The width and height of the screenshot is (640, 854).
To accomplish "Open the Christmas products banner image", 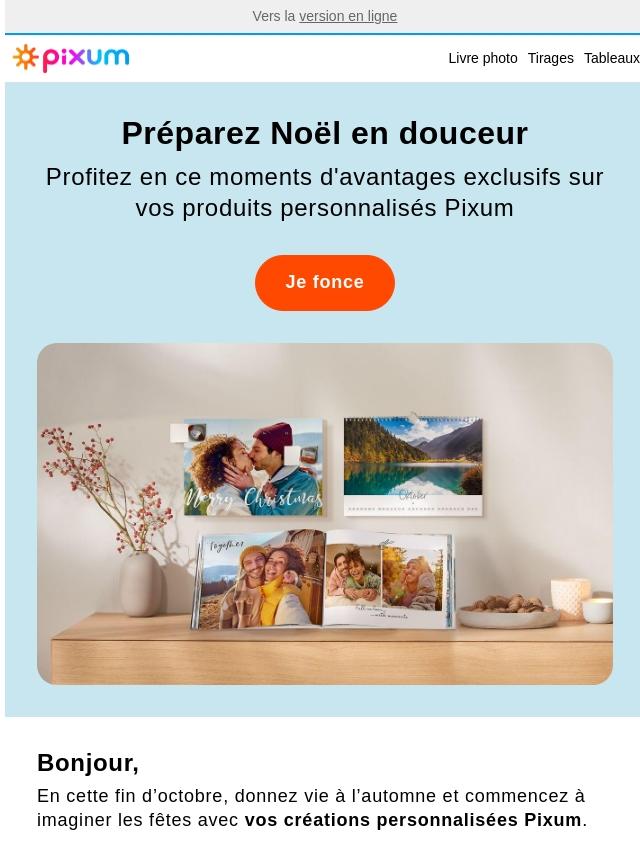I will coord(325,514).
